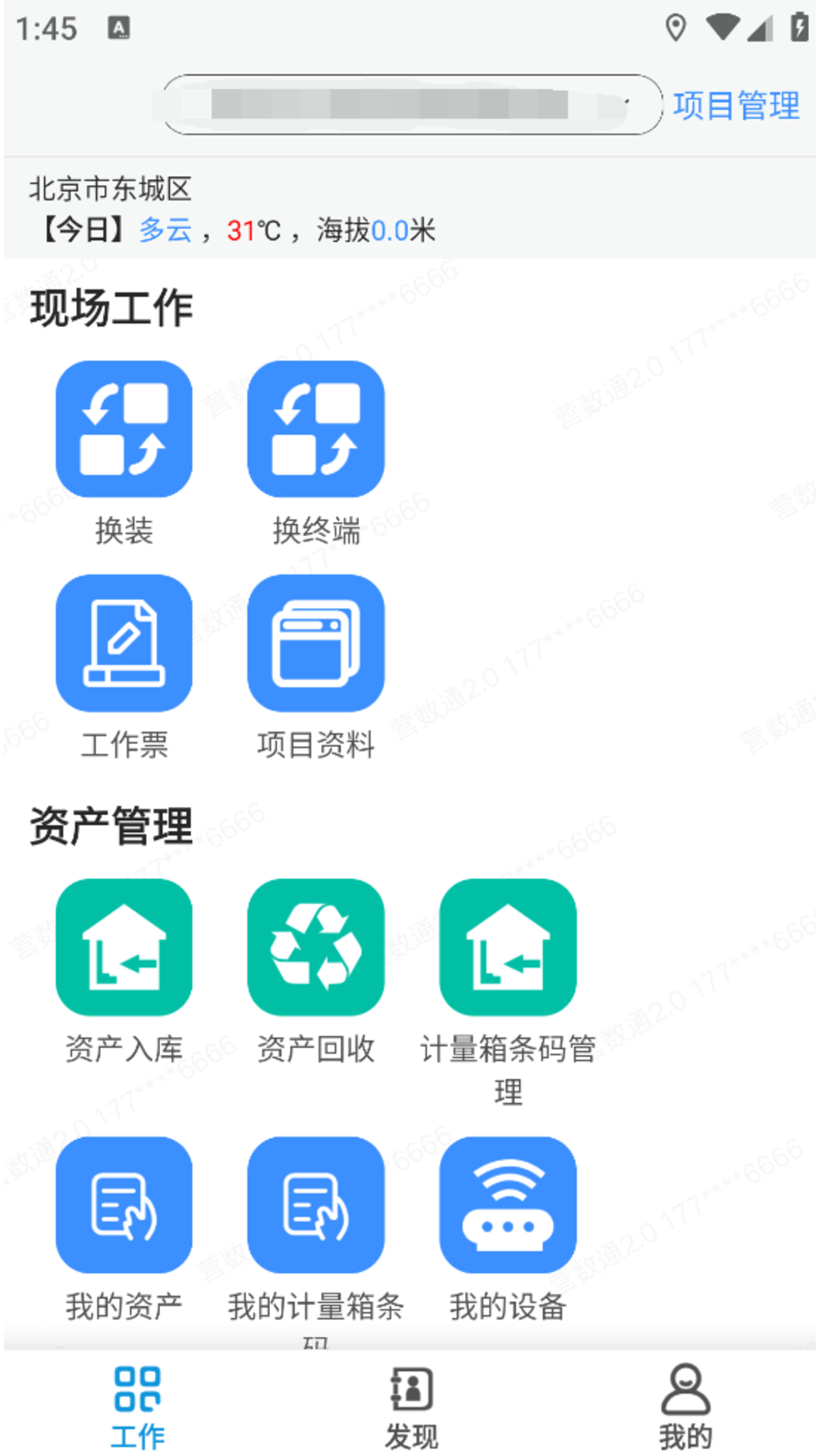This screenshot has height=1456, width=819.
Task: Open 换终端 function
Action: pyautogui.click(x=315, y=429)
